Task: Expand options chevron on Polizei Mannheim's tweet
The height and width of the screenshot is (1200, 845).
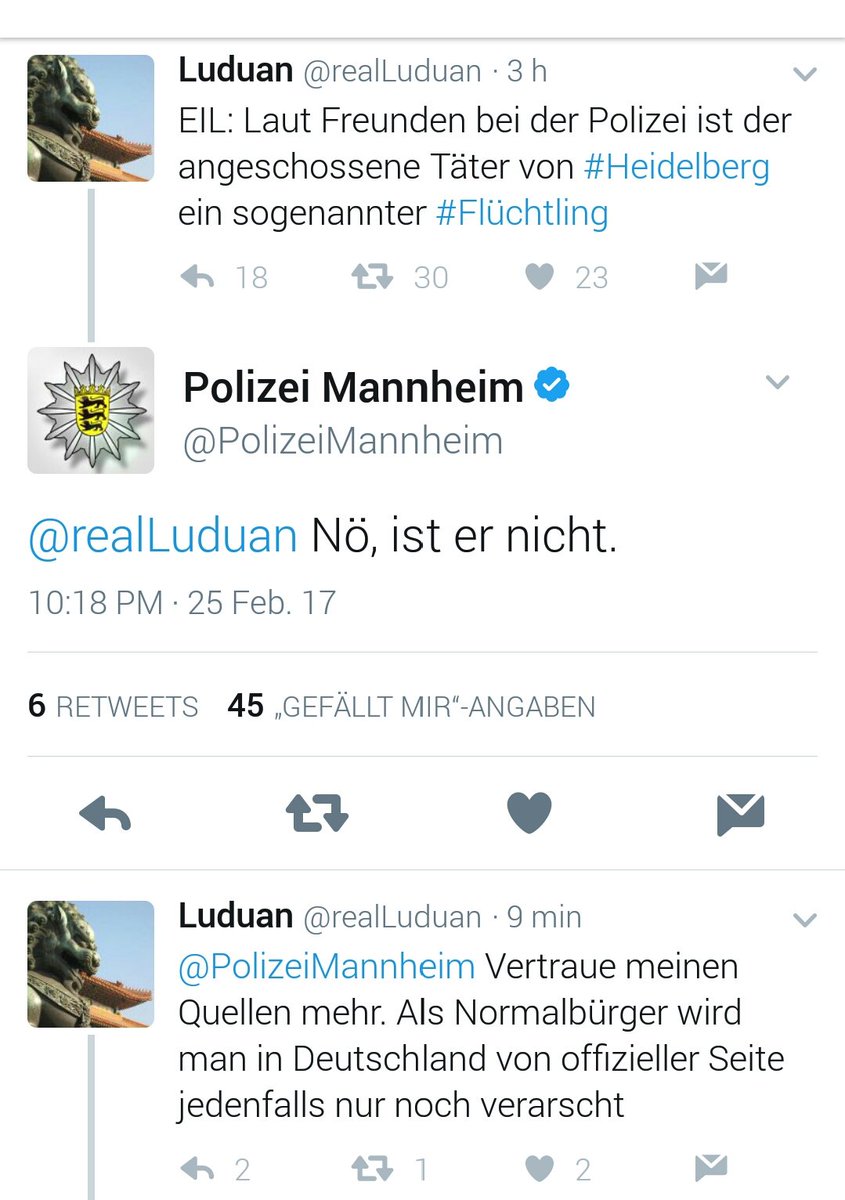Action: tap(778, 382)
